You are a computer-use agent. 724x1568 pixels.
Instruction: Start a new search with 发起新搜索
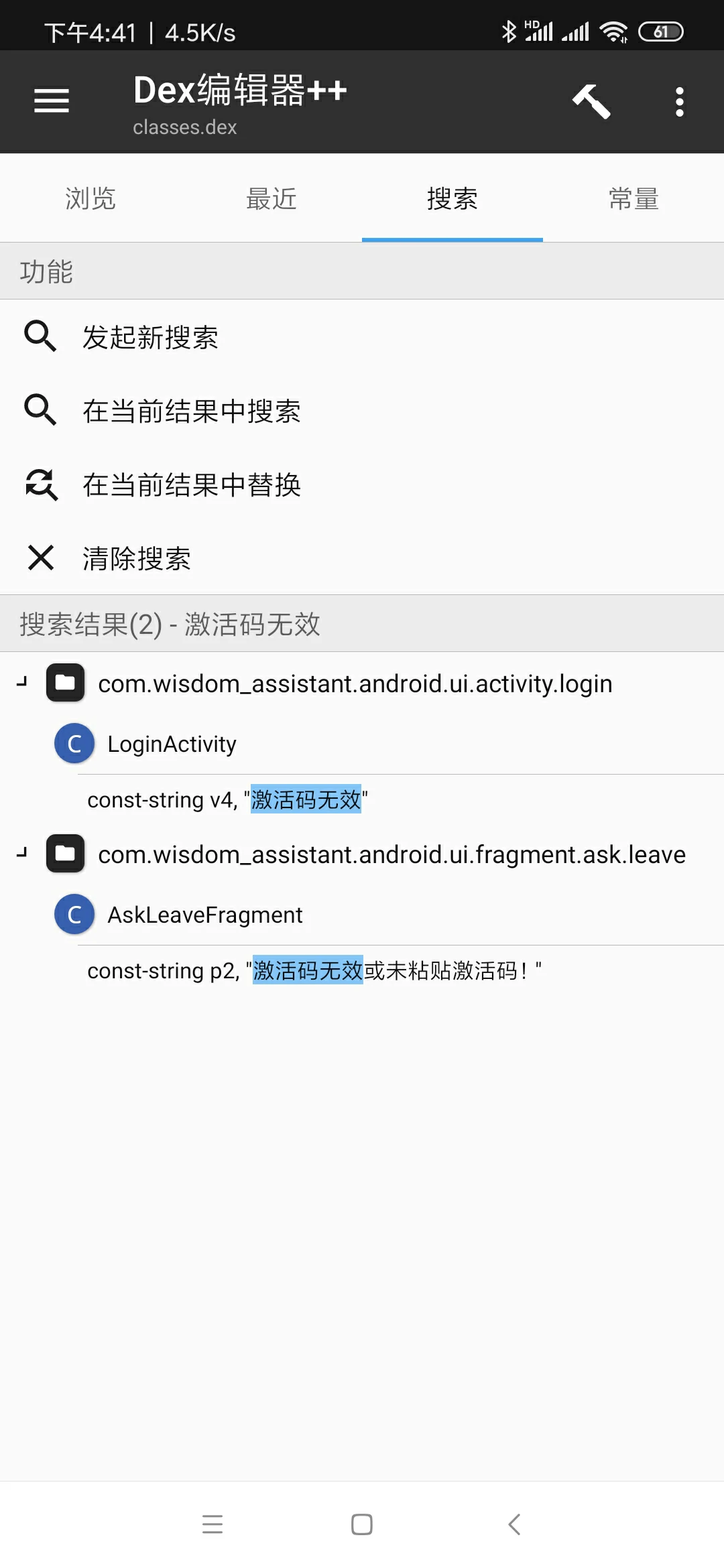pyautogui.click(x=150, y=337)
